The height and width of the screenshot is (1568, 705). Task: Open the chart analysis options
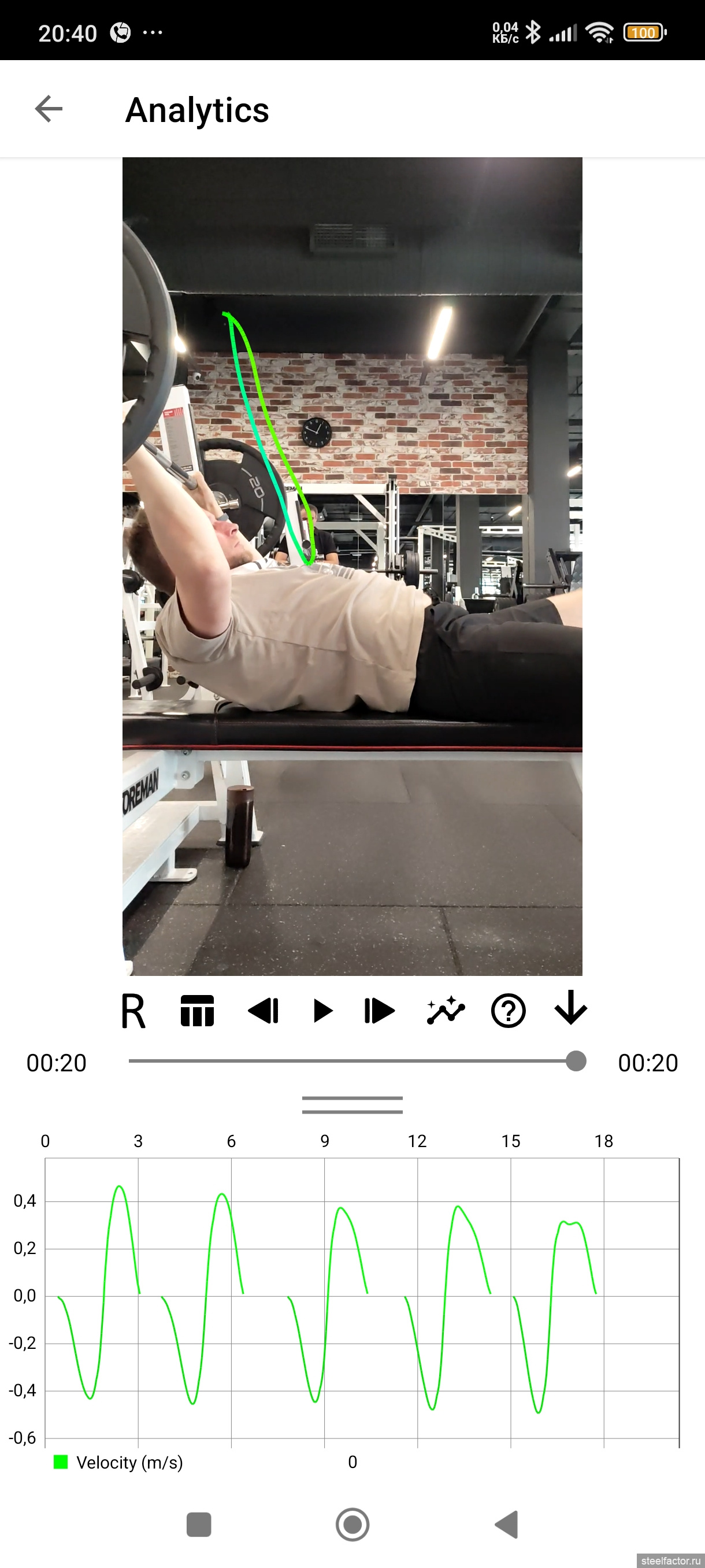tap(446, 1011)
